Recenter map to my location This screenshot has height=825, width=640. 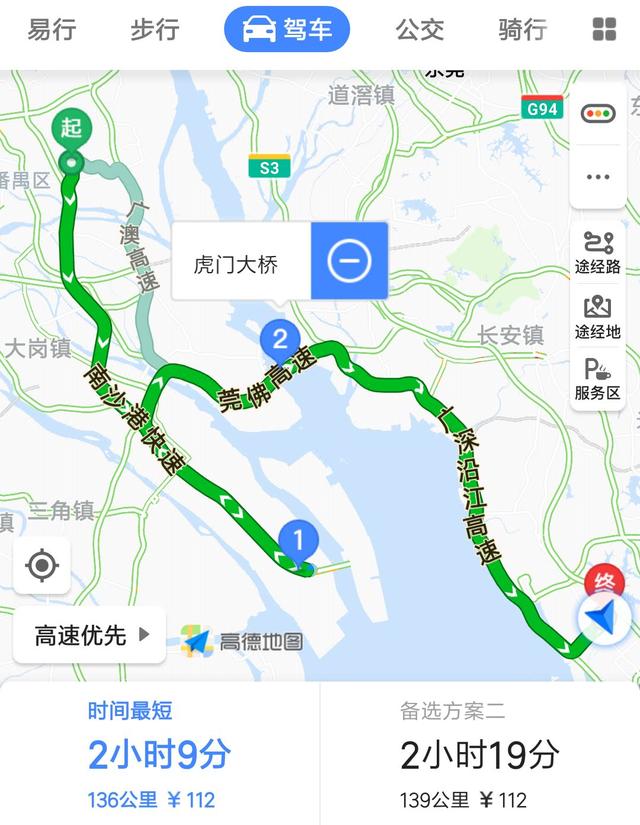tap(42, 566)
